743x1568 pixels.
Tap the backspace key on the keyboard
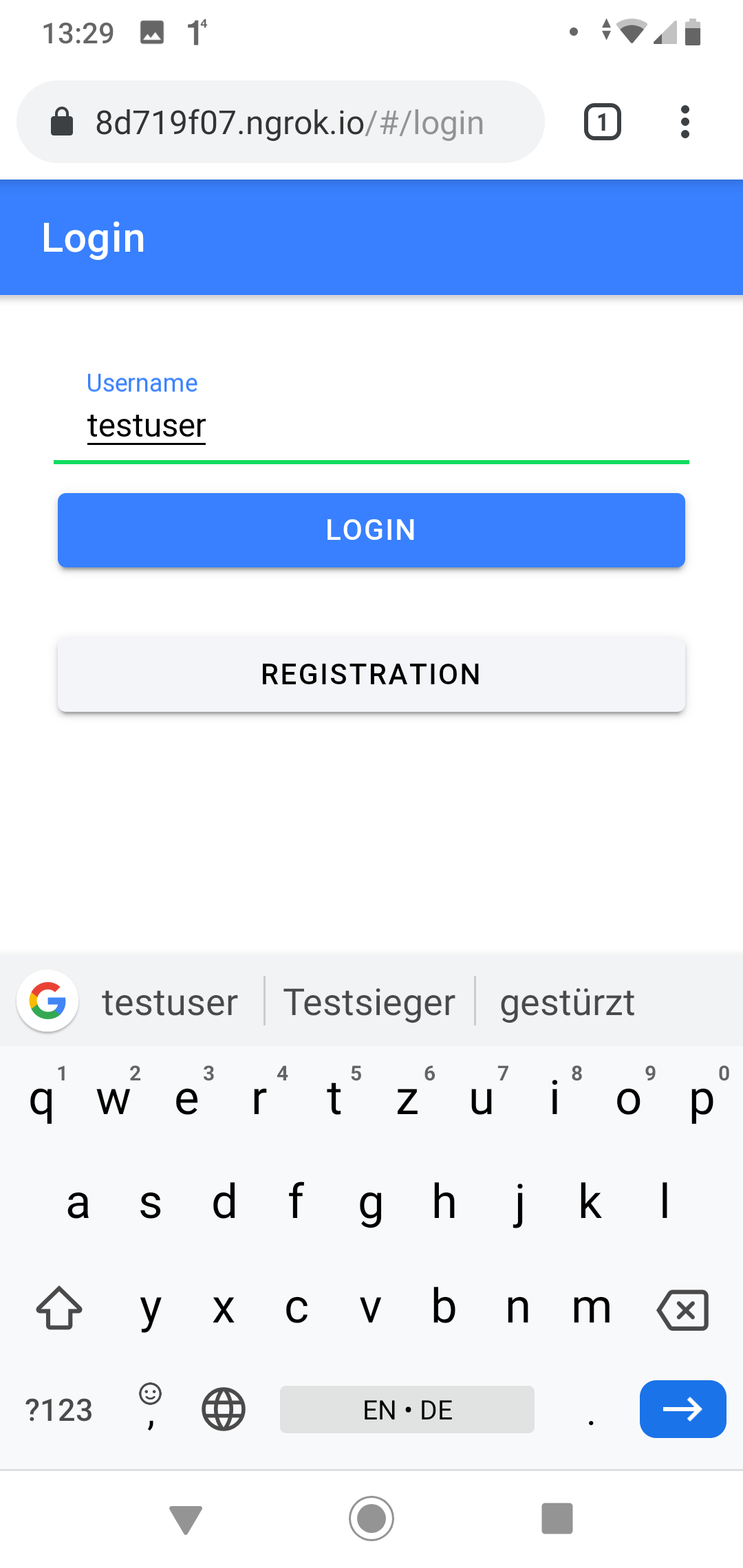[682, 1309]
